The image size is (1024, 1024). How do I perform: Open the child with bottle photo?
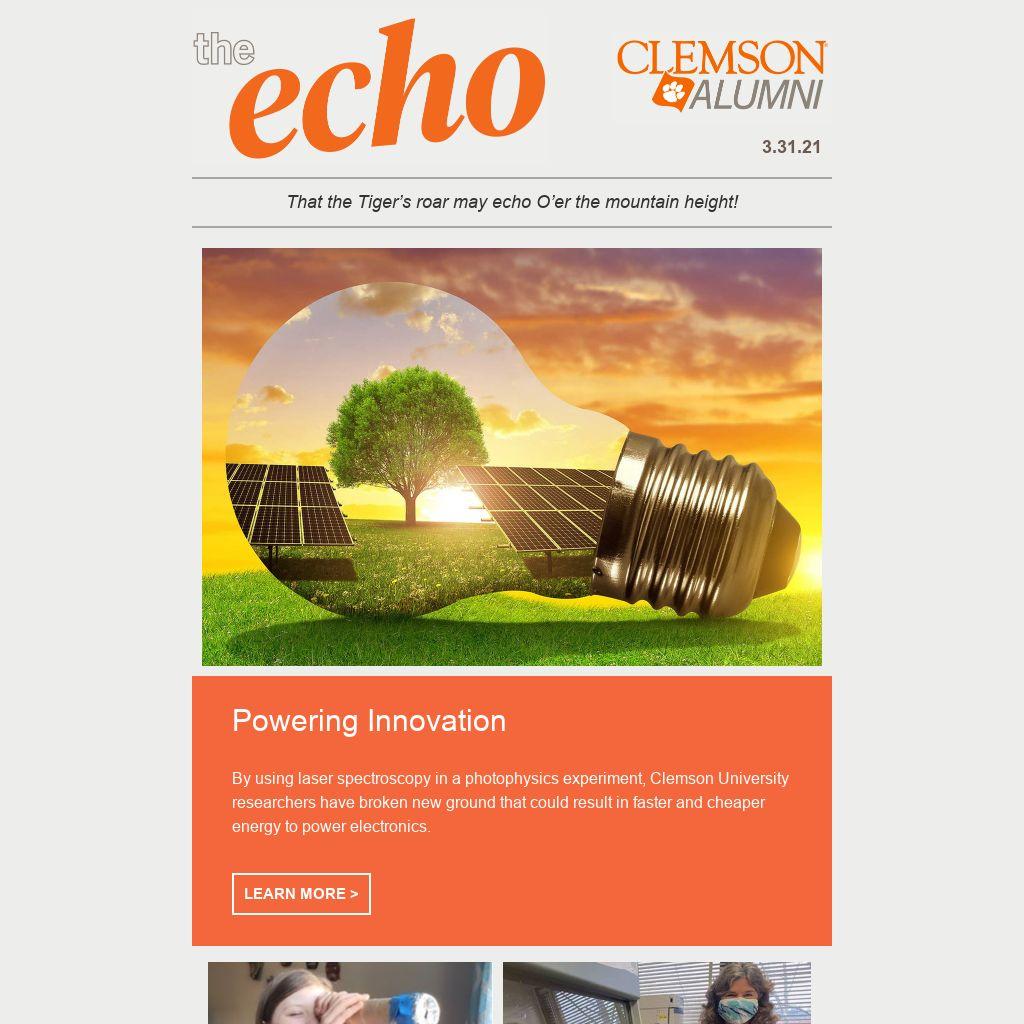tap(349, 993)
